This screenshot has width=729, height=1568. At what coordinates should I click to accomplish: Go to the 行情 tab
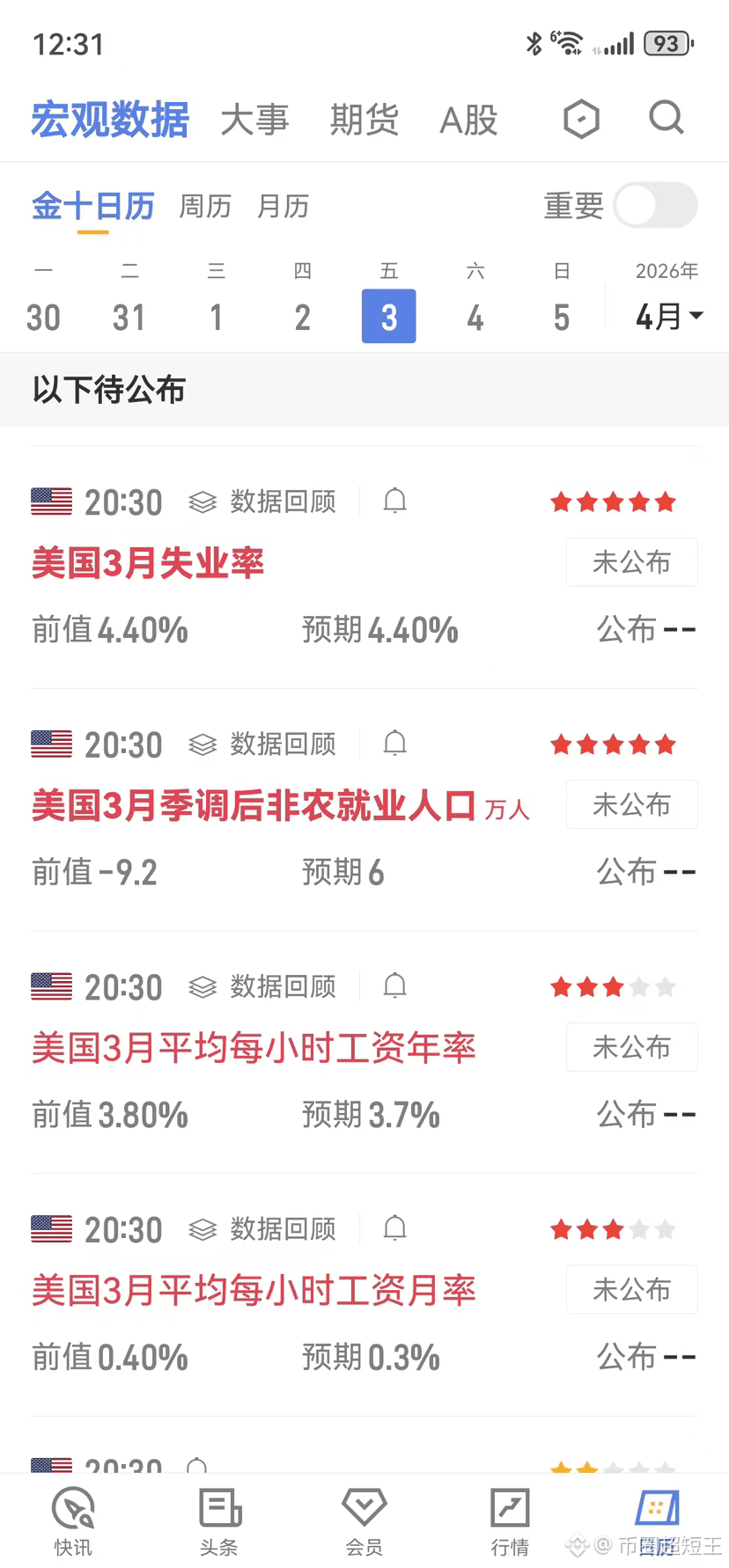pyautogui.click(x=510, y=1520)
